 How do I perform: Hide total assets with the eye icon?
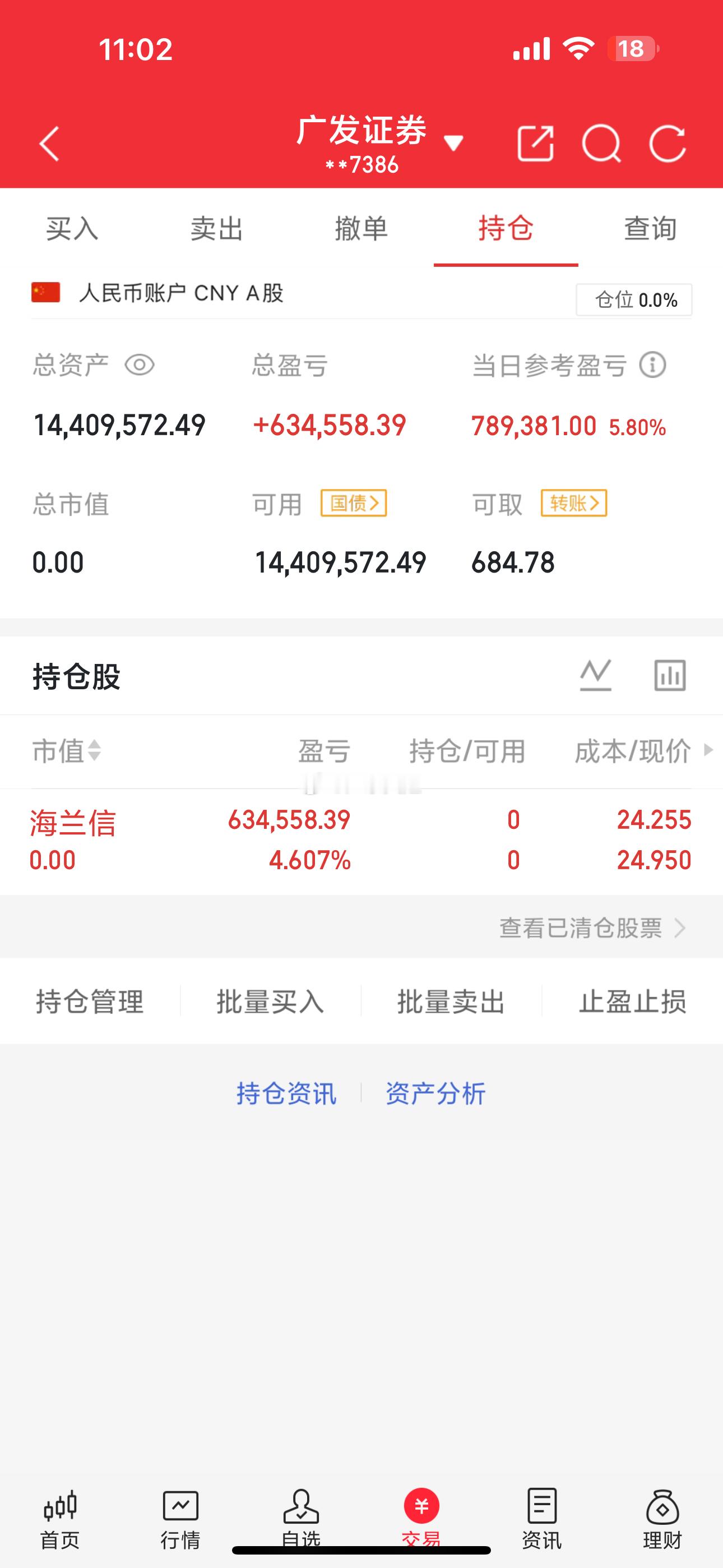[139, 365]
